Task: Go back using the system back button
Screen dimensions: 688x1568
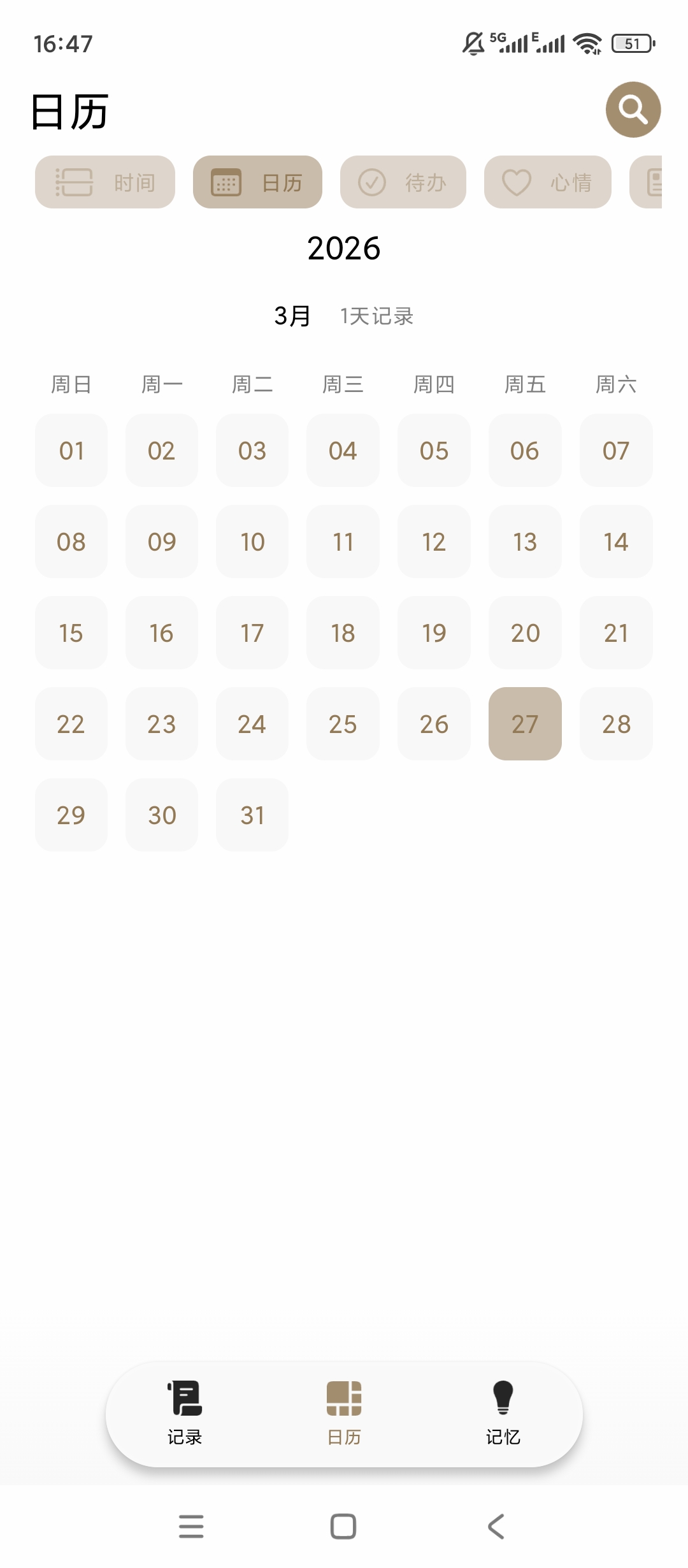Action: (496, 1527)
